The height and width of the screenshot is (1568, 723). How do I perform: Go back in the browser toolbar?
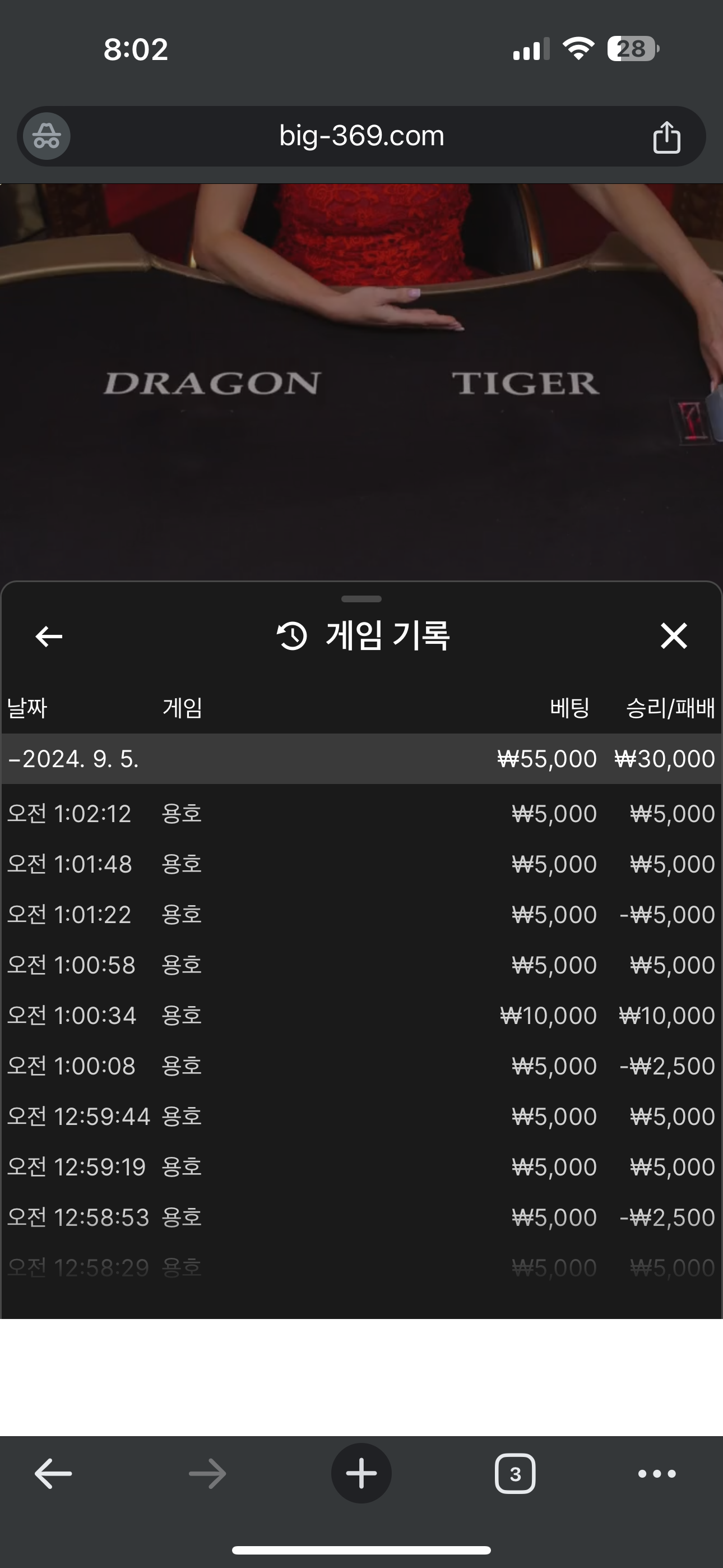tap(53, 1474)
